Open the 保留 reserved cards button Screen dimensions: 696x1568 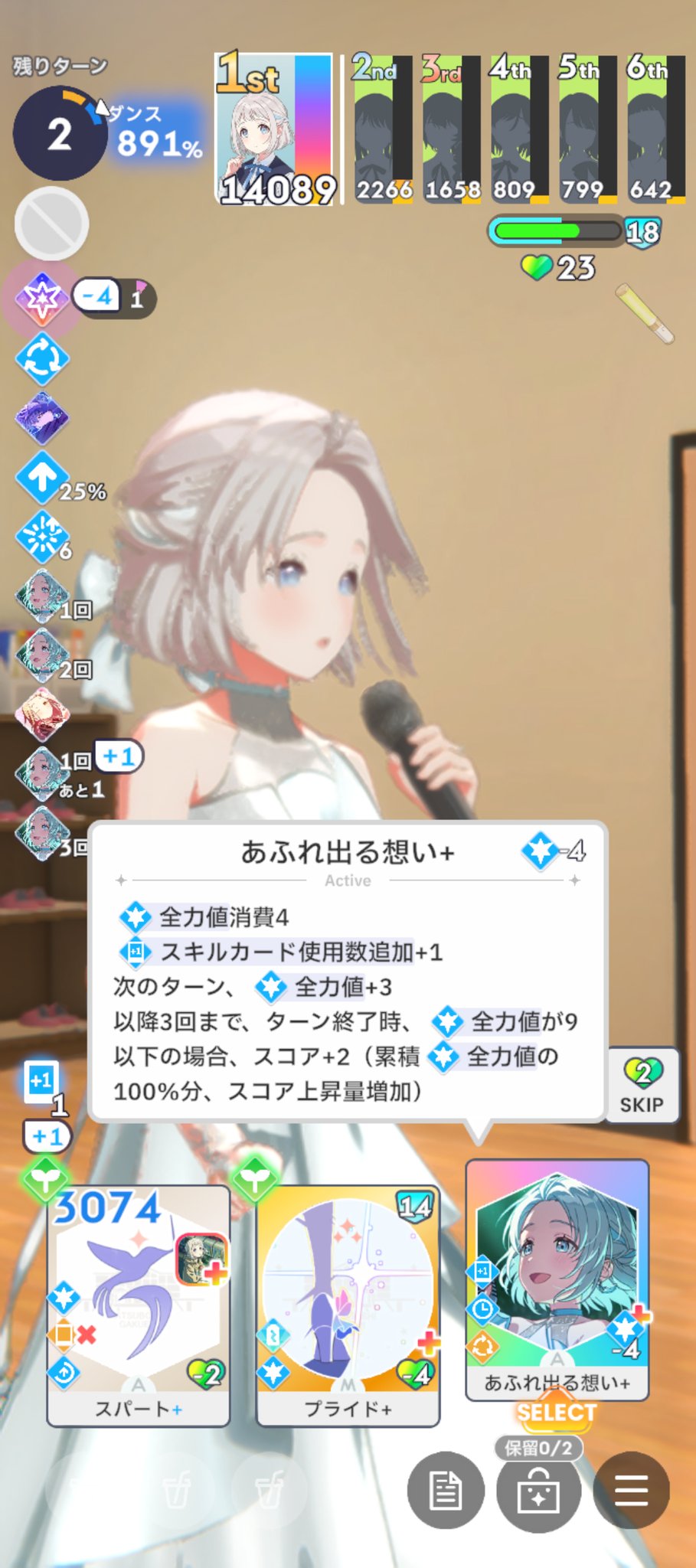click(x=538, y=1489)
